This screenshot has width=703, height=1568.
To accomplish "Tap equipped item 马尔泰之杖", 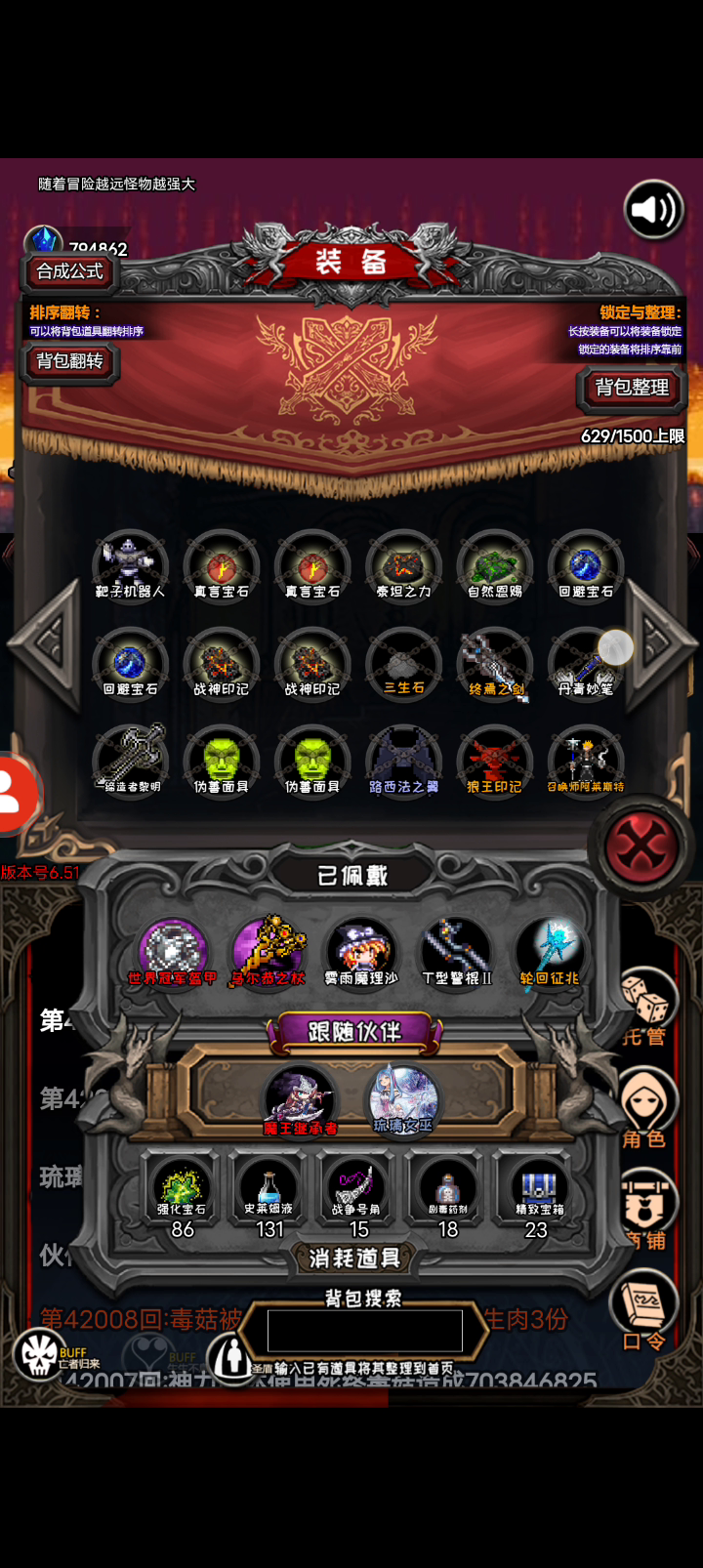I will 268,953.
